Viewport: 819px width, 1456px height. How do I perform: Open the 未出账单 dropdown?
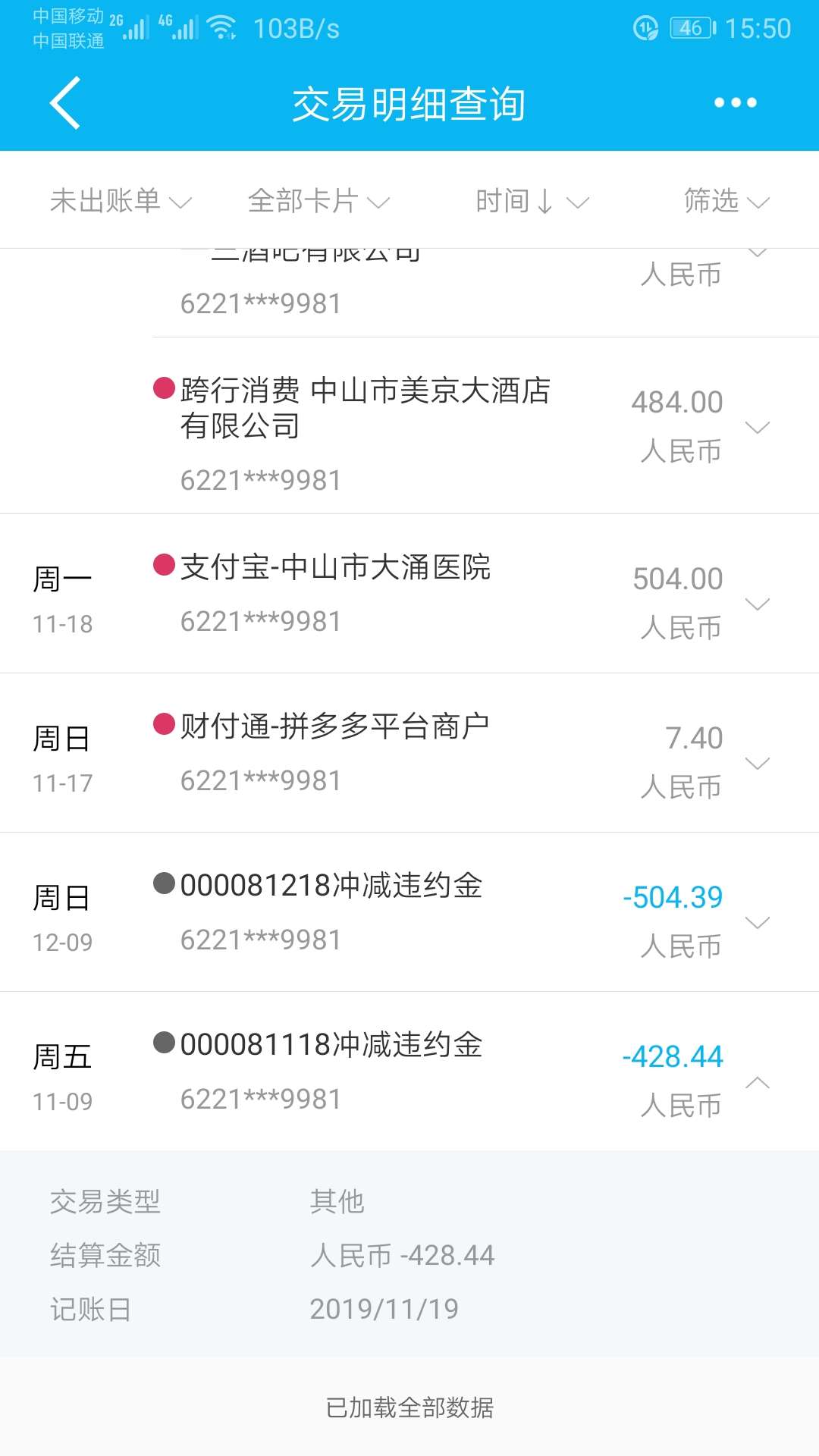(121, 201)
